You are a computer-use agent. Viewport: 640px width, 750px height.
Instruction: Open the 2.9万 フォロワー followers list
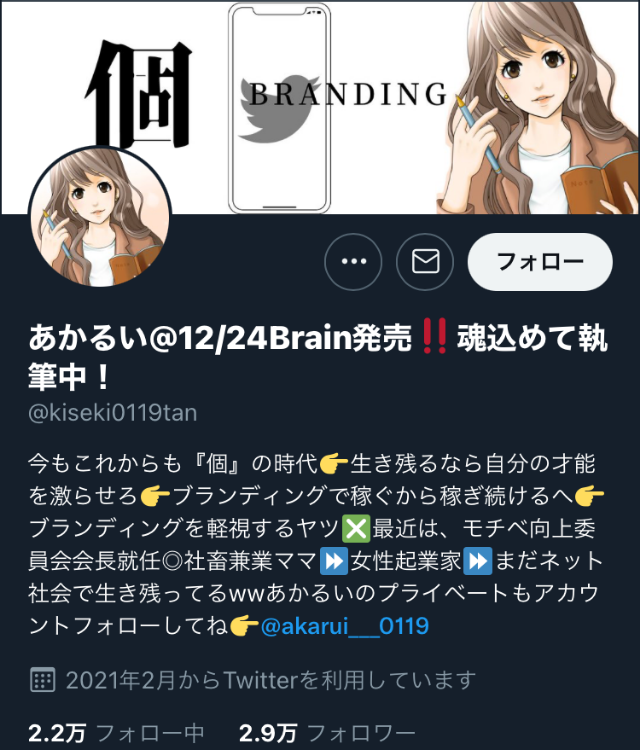328,732
